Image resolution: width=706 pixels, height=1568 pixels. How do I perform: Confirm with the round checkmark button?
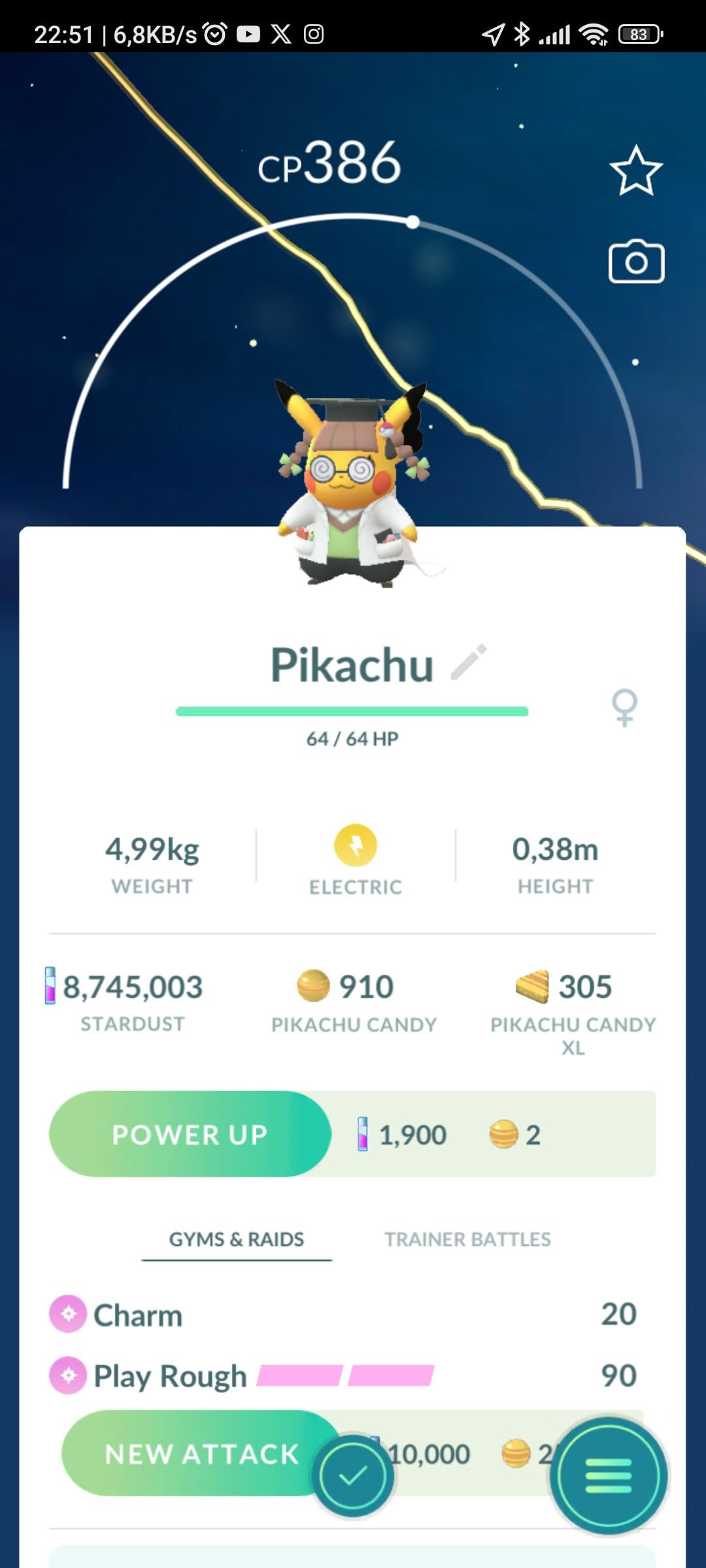pos(353,1476)
